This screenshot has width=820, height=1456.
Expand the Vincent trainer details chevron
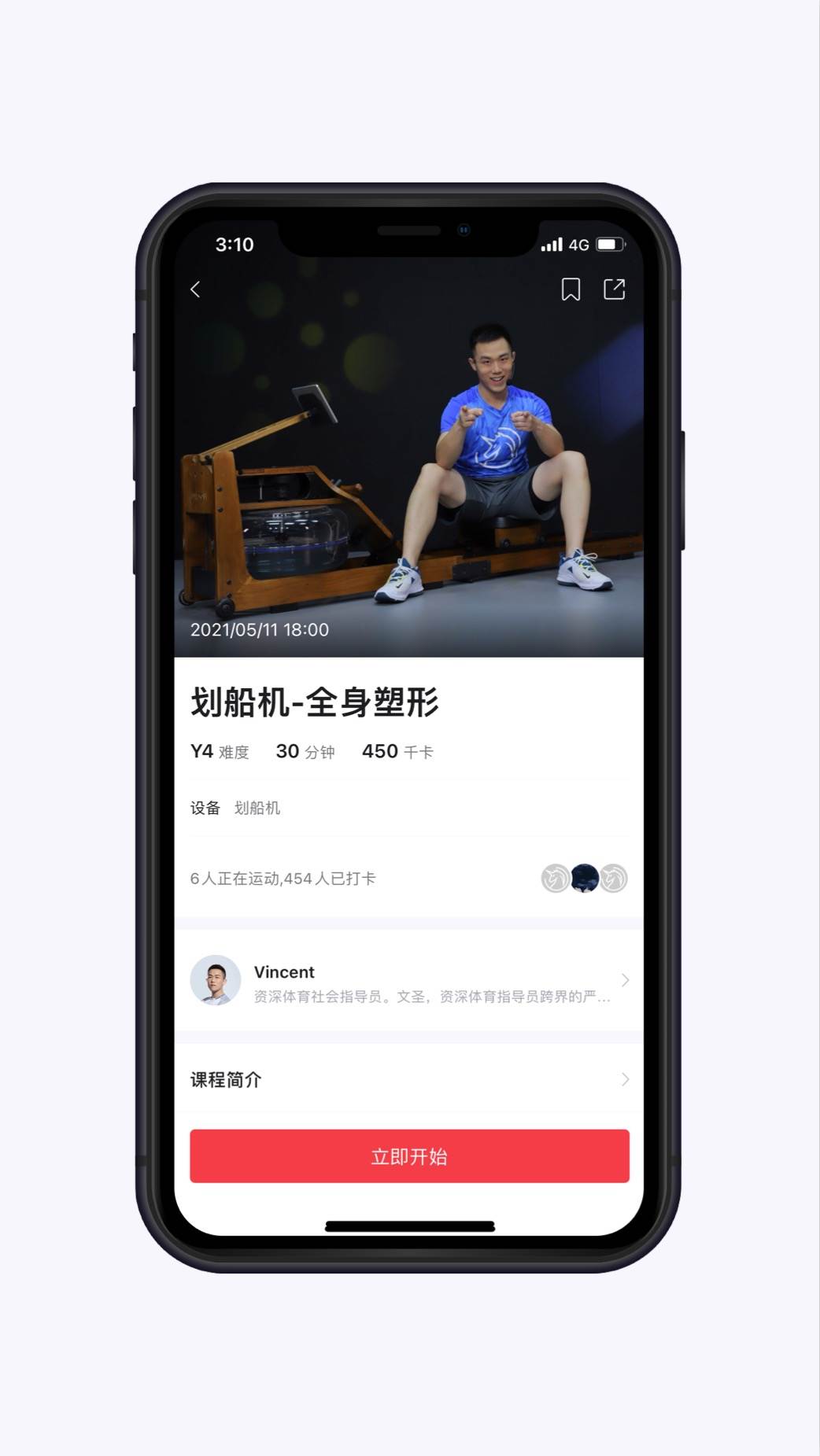click(x=624, y=979)
